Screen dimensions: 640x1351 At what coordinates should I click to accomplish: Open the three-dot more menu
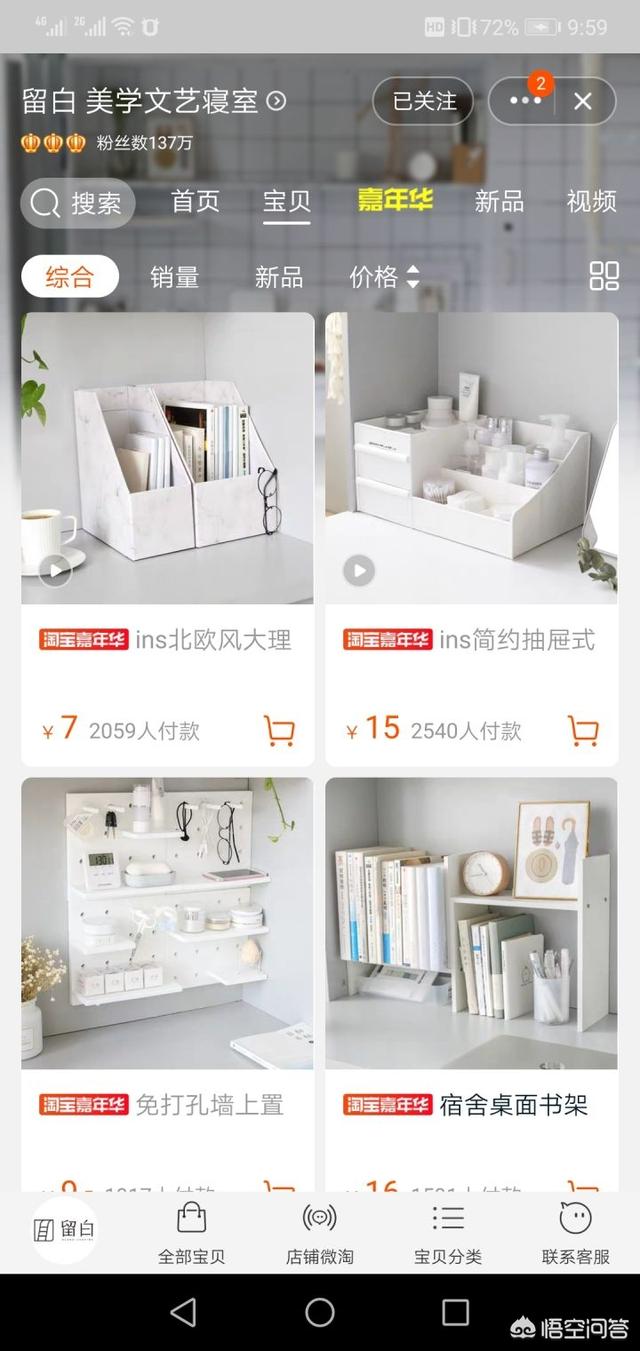tap(525, 101)
